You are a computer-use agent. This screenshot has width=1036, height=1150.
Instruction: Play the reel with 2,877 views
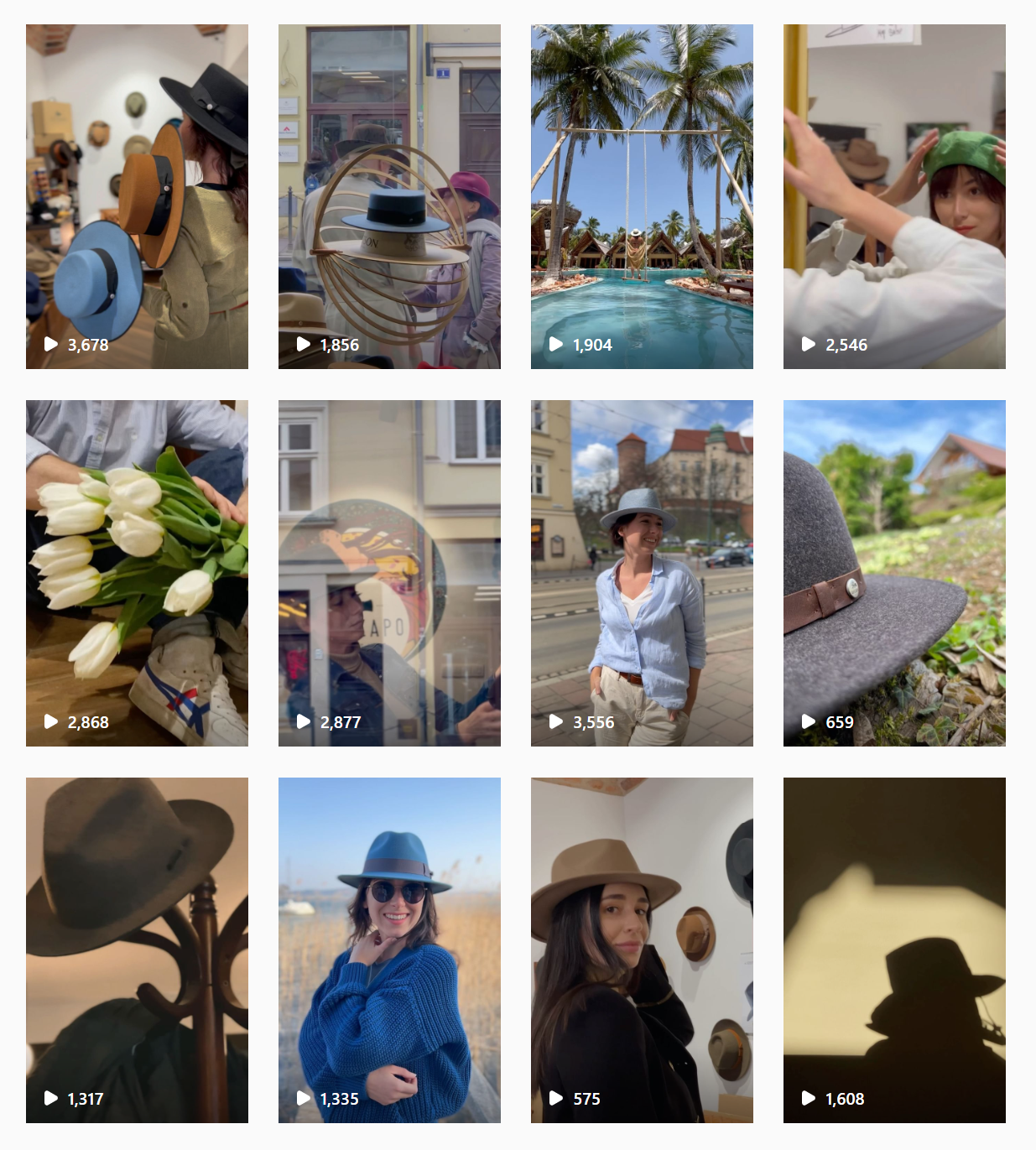pyautogui.click(x=389, y=573)
